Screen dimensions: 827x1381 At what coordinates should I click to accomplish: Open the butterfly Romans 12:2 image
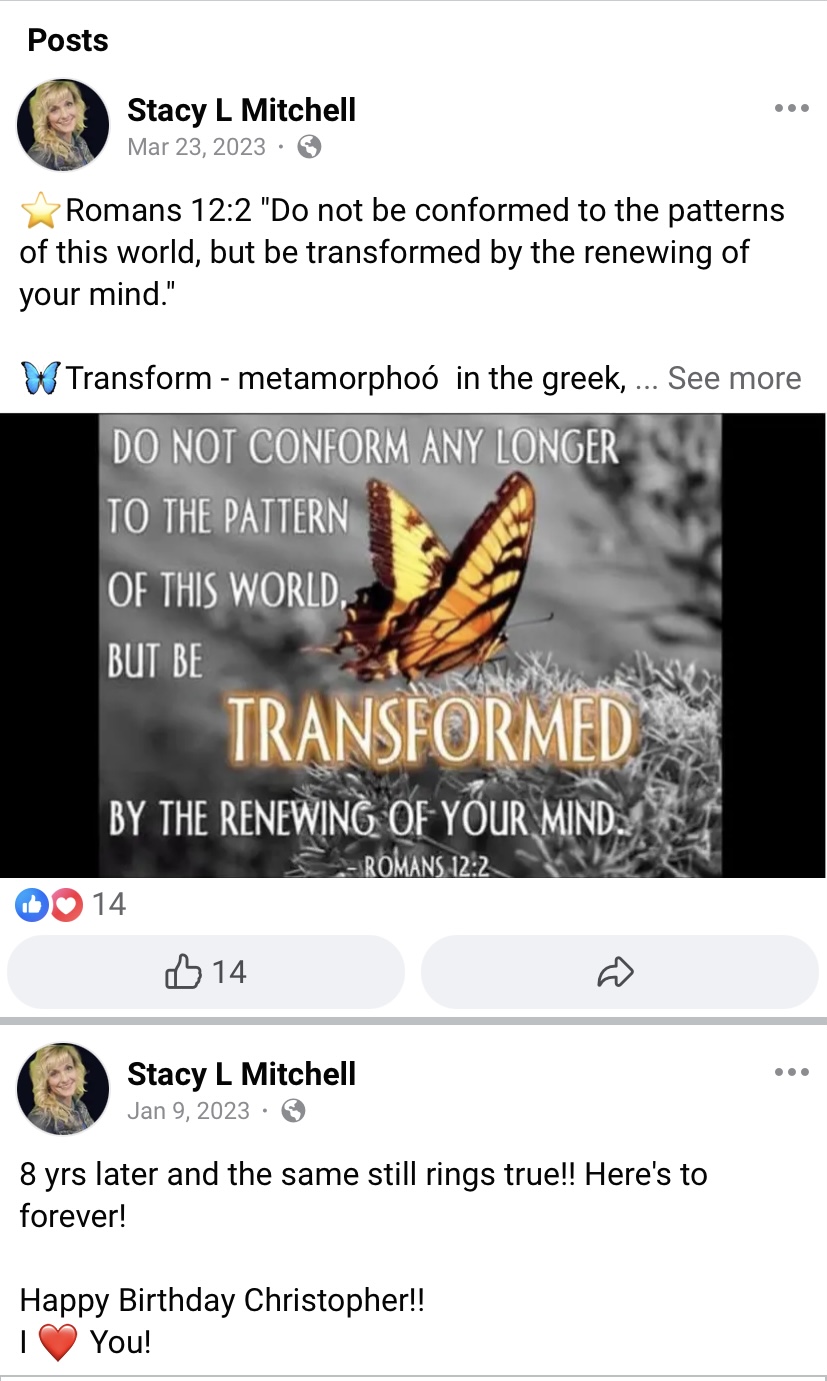412,646
